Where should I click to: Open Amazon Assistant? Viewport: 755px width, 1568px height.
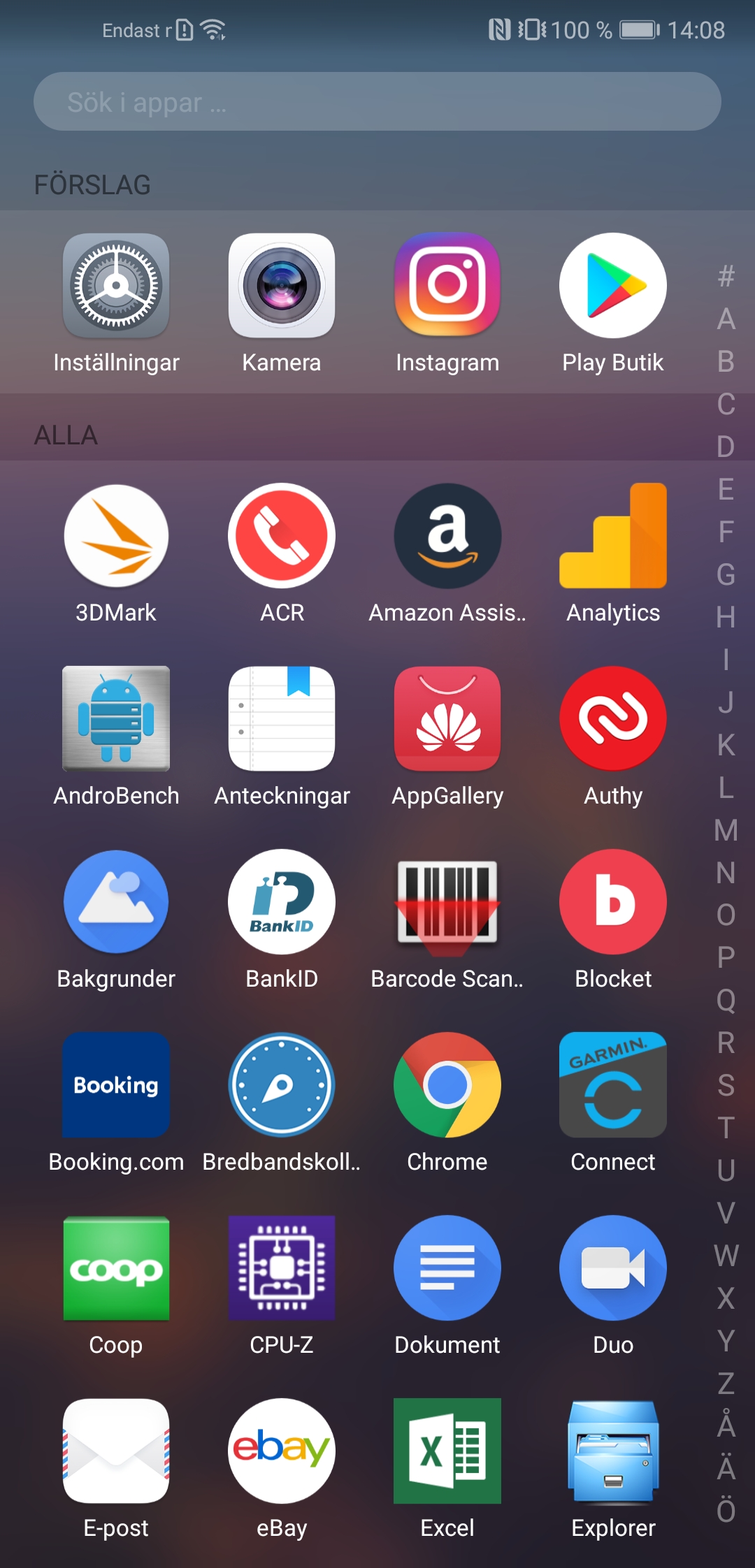click(447, 536)
